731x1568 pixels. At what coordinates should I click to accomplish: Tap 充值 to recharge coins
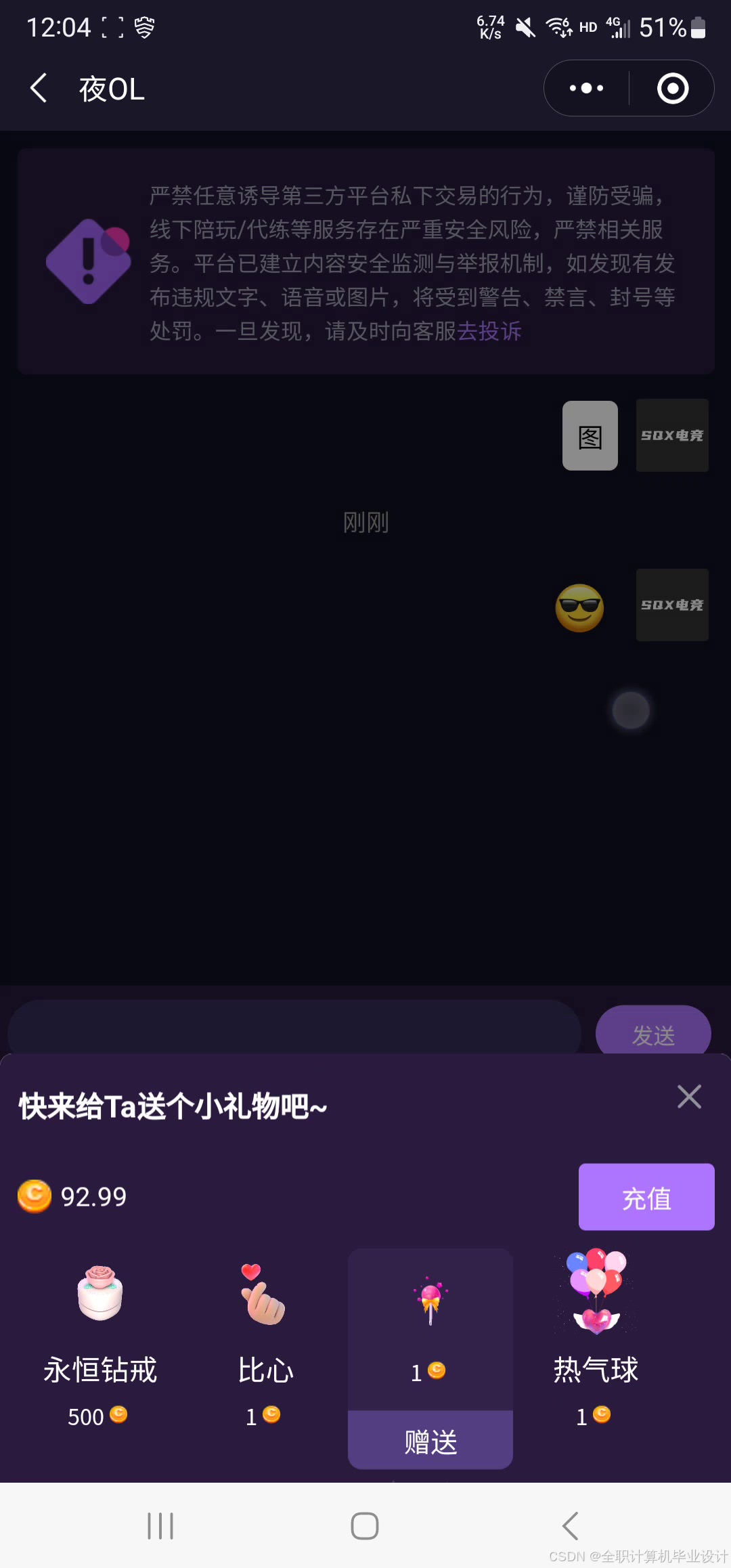point(646,1197)
